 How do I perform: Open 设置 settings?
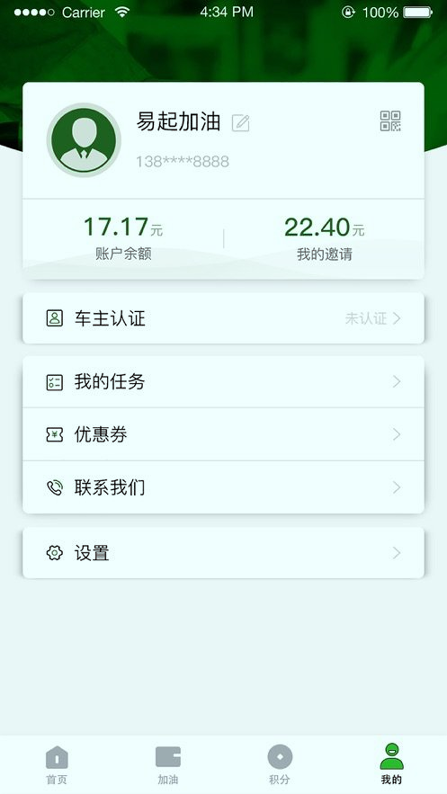tap(223, 553)
